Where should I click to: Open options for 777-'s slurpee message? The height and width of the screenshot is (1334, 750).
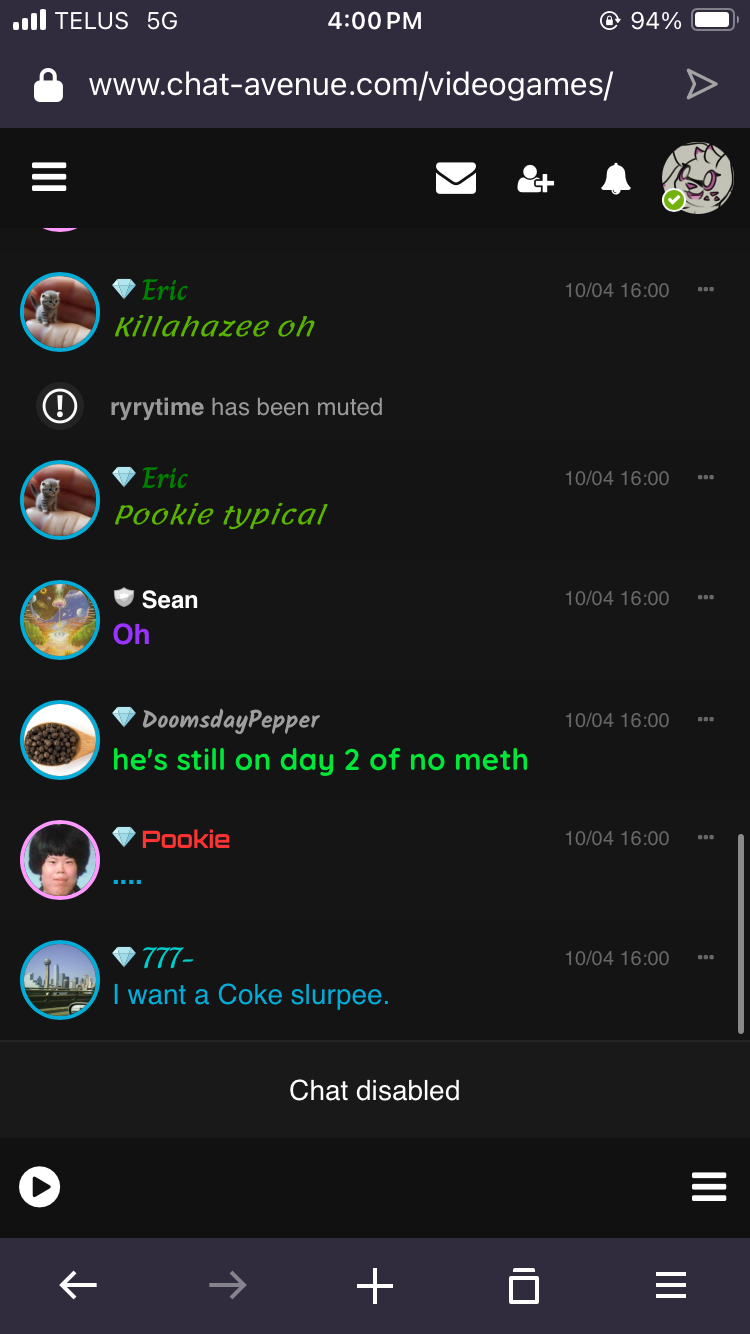pos(706,958)
